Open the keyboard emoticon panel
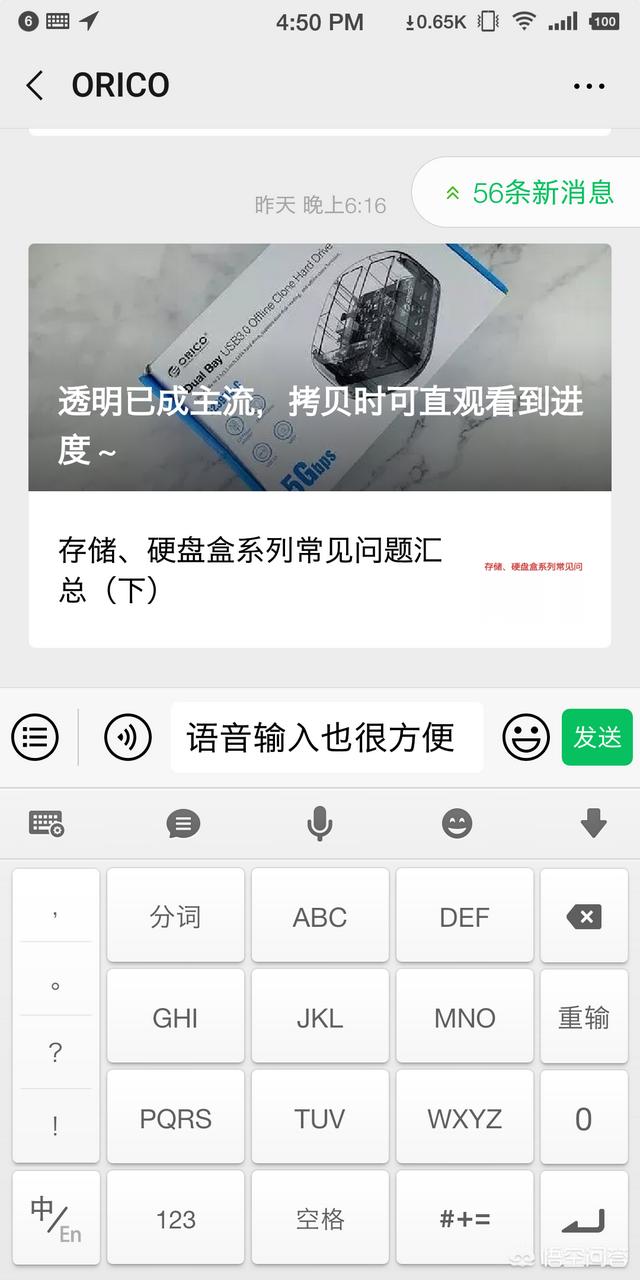Image resolution: width=640 pixels, height=1280 pixels. [x=457, y=823]
